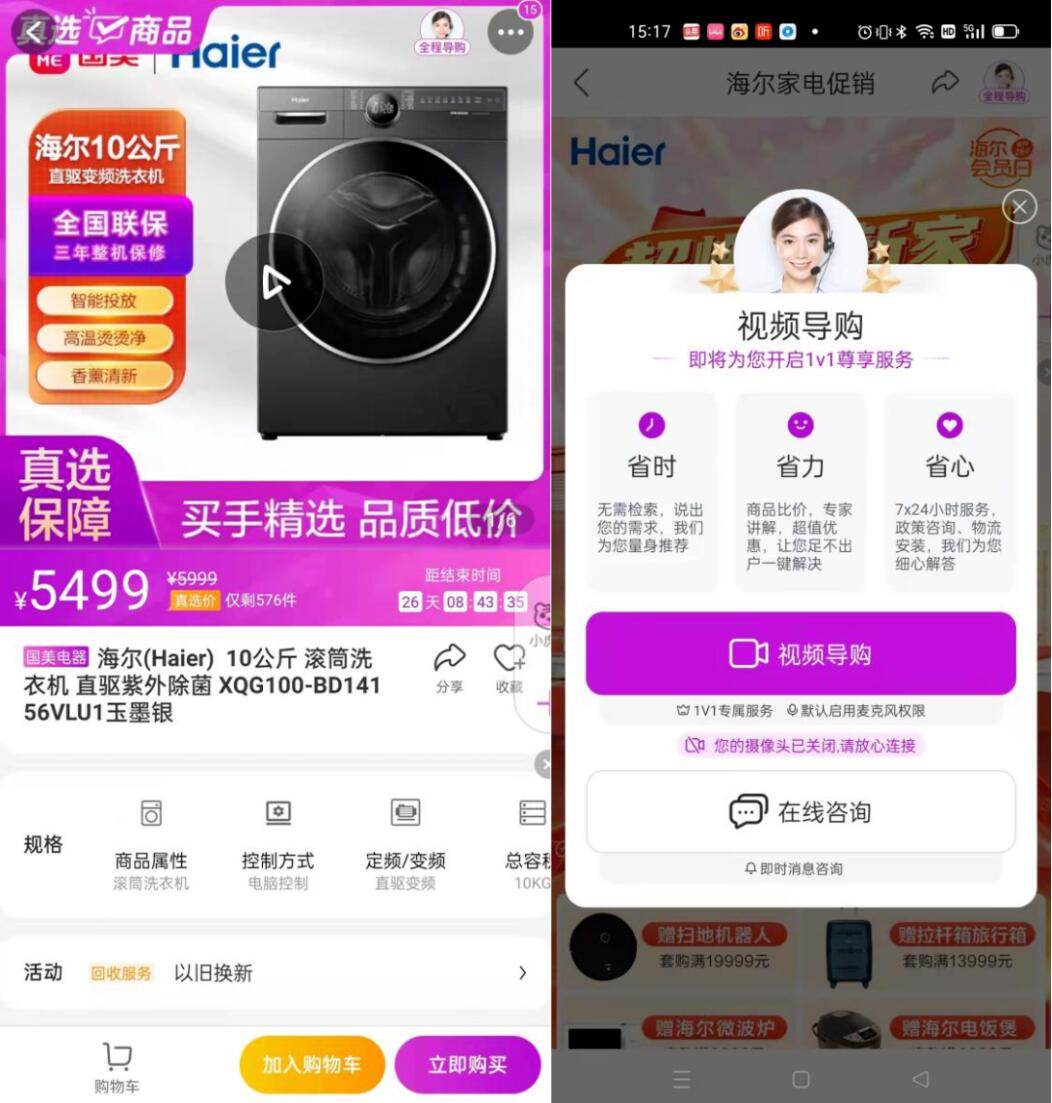Image resolution: width=1052 pixels, height=1103 pixels.
Task: Open 全程导购 guide on product page
Action: point(441,32)
